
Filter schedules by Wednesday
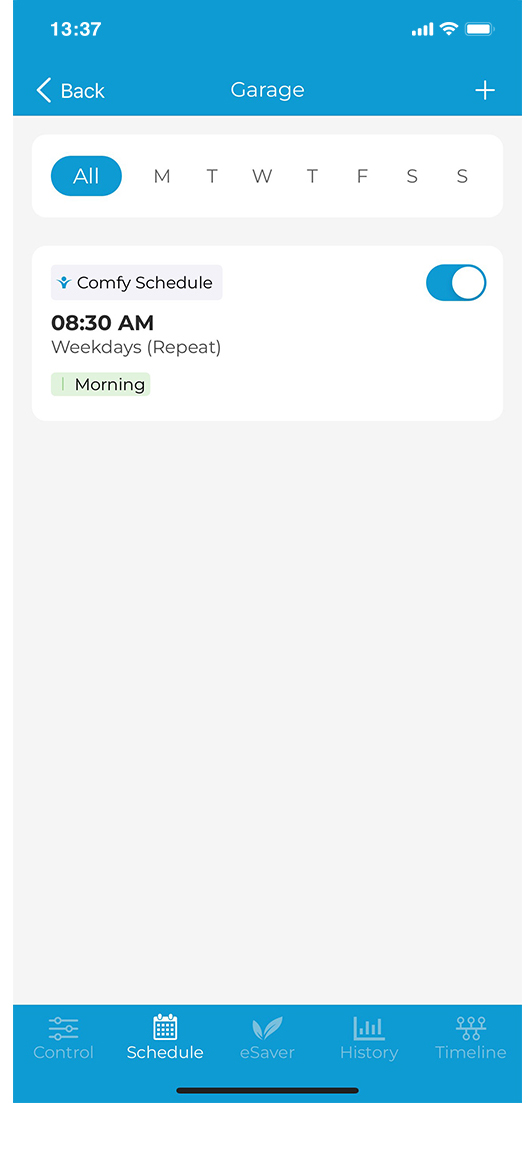[x=262, y=176]
